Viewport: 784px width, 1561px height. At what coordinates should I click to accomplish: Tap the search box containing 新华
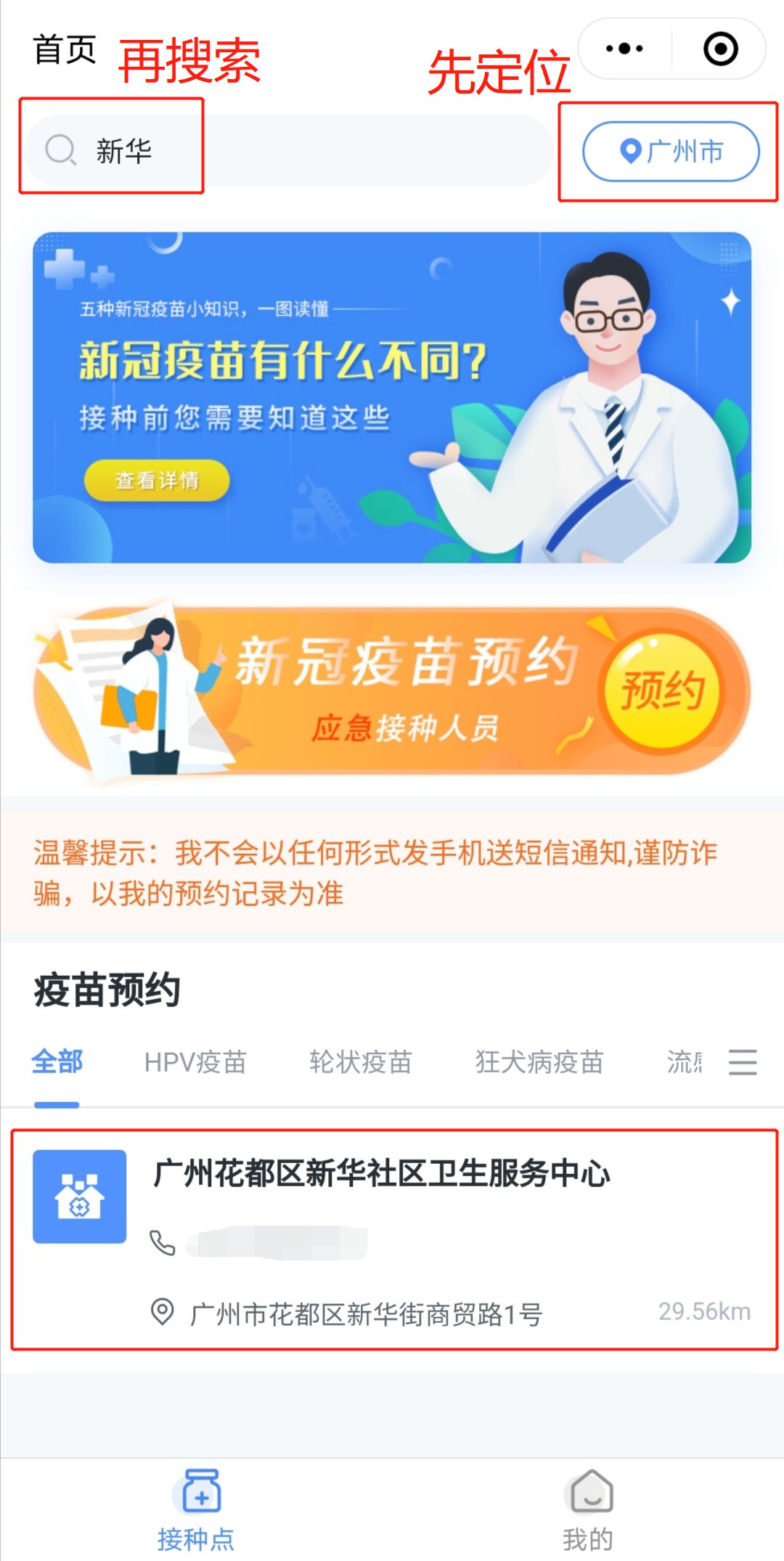290,151
